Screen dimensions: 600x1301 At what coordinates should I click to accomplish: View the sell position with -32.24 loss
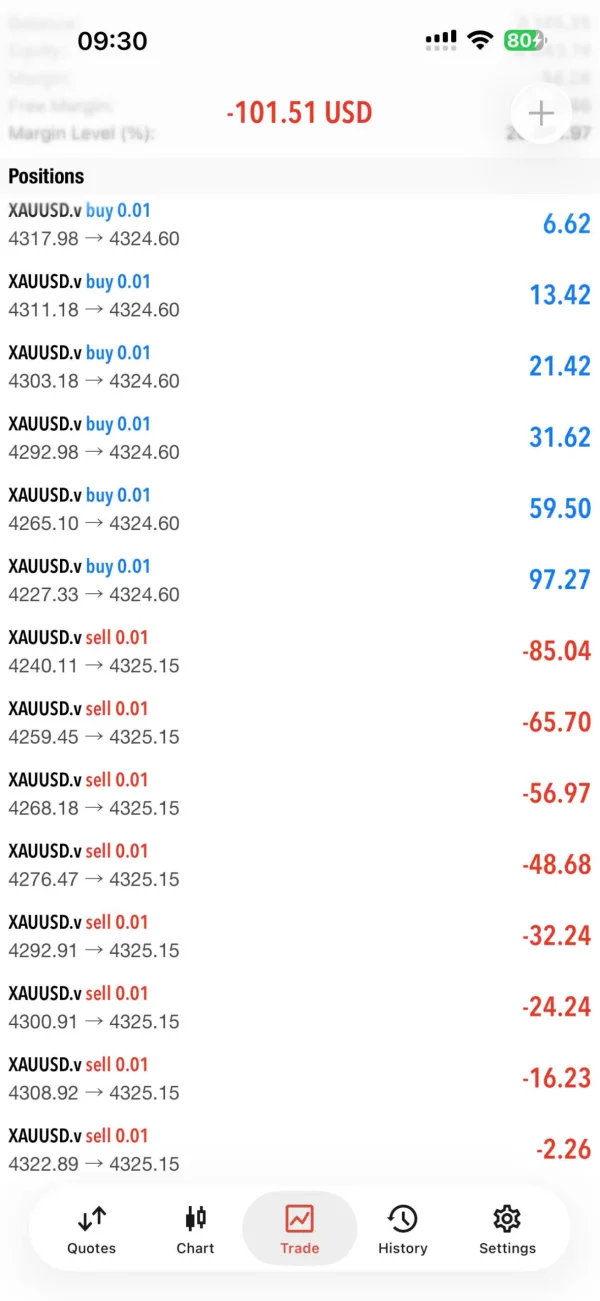pyautogui.click(x=300, y=935)
